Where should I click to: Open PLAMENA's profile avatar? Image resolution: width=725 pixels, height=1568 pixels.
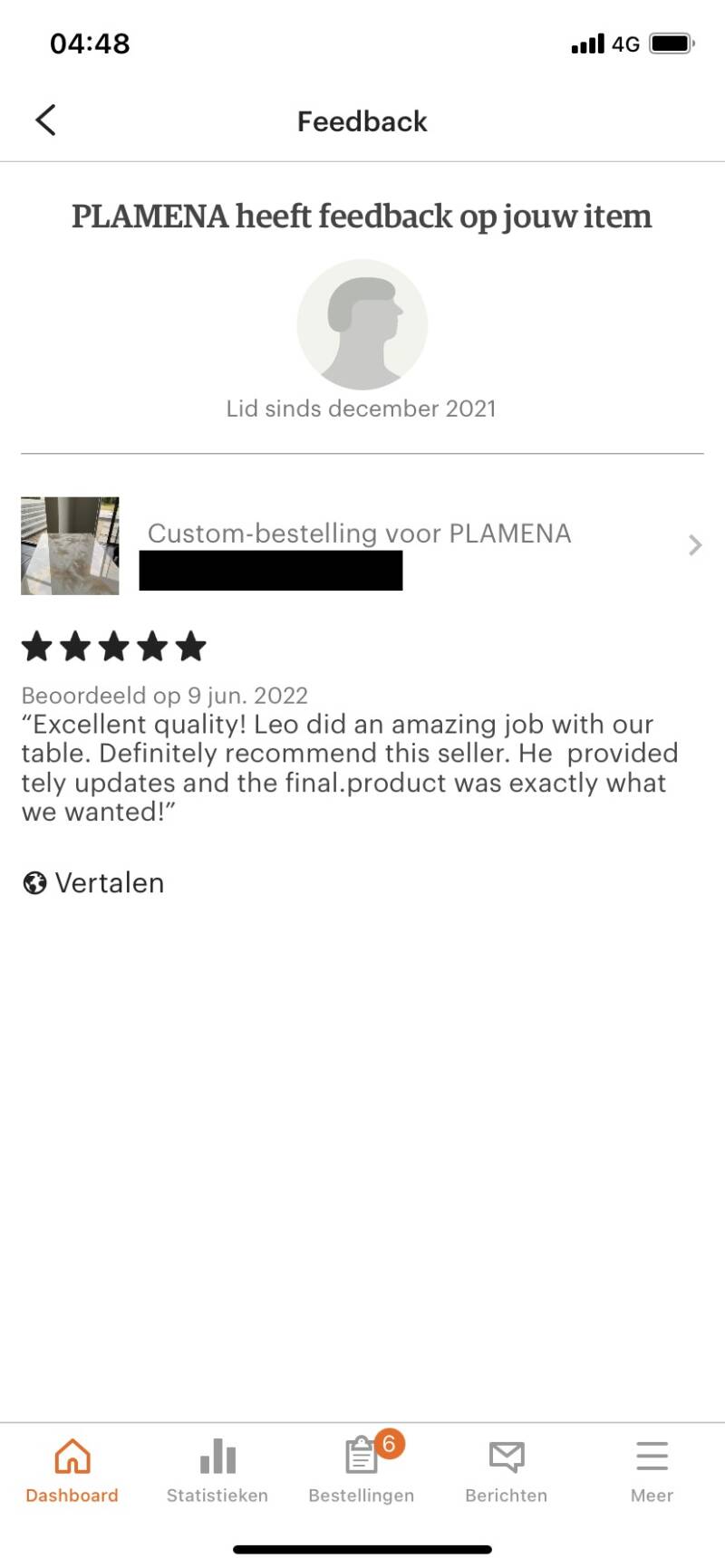362,324
